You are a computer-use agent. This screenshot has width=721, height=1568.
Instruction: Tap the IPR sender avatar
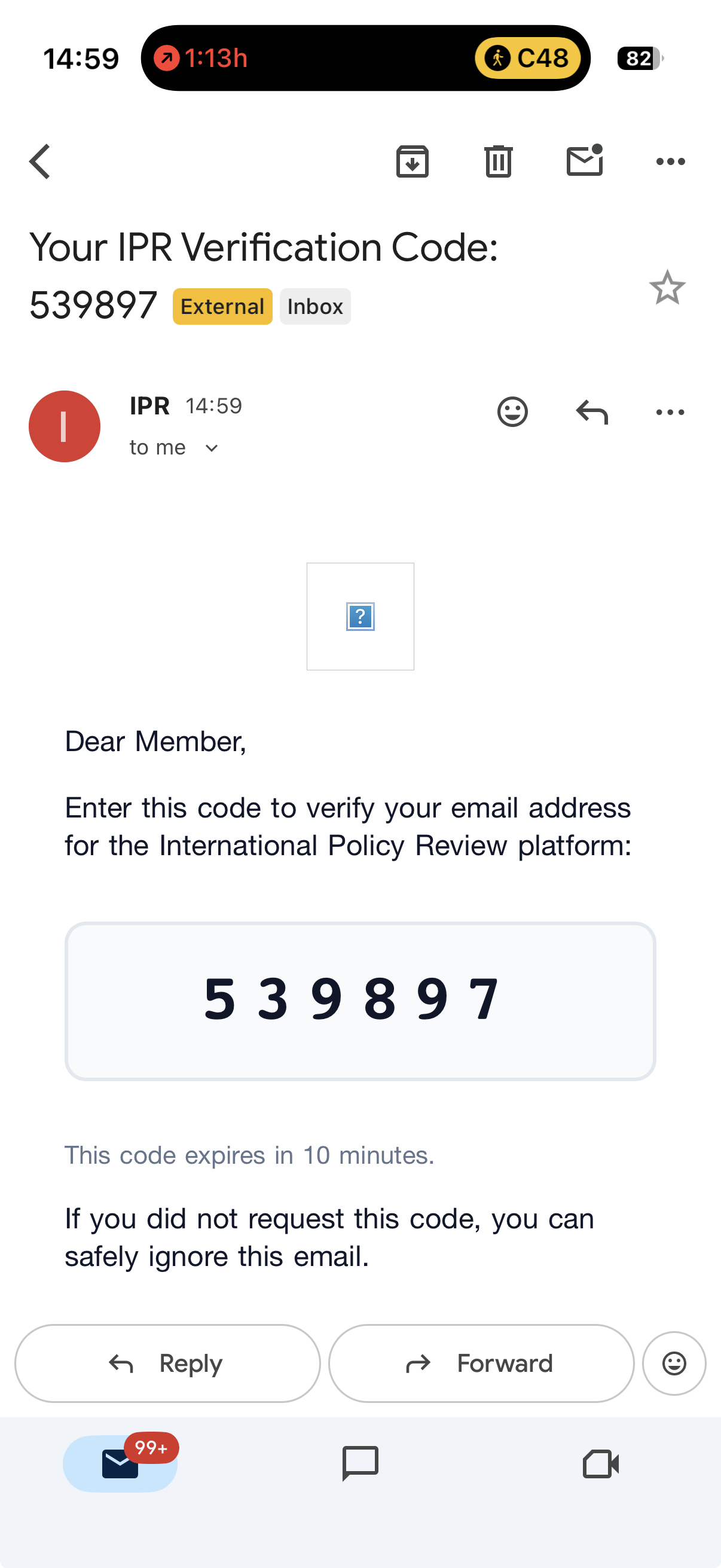(x=65, y=426)
